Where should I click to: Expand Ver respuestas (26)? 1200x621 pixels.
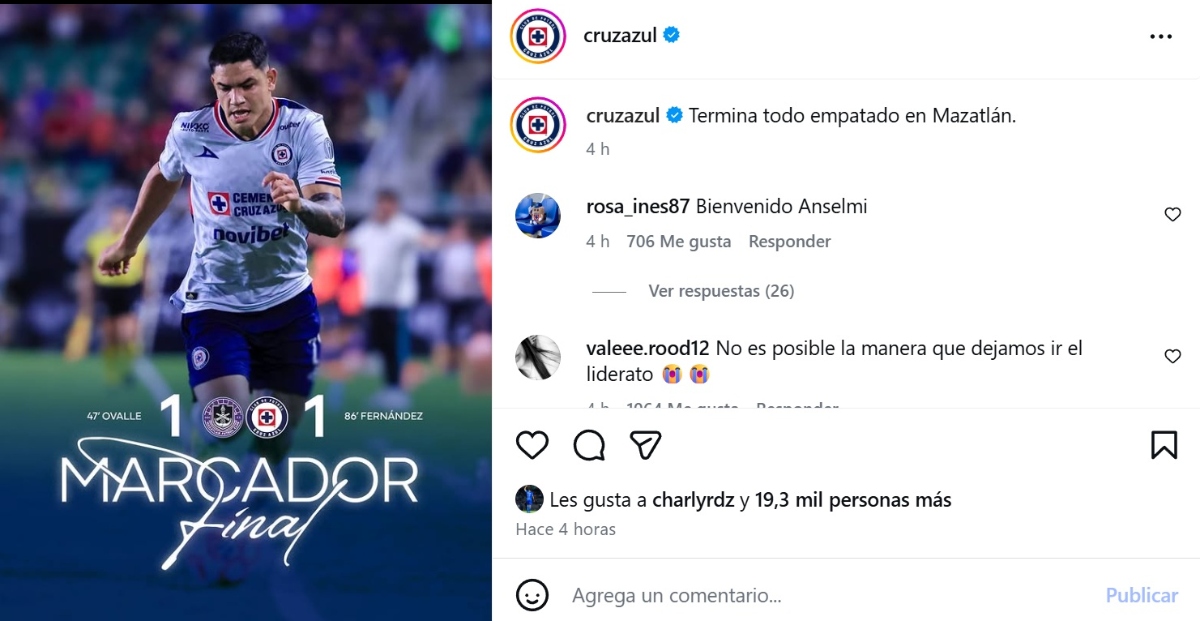click(x=720, y=291)
